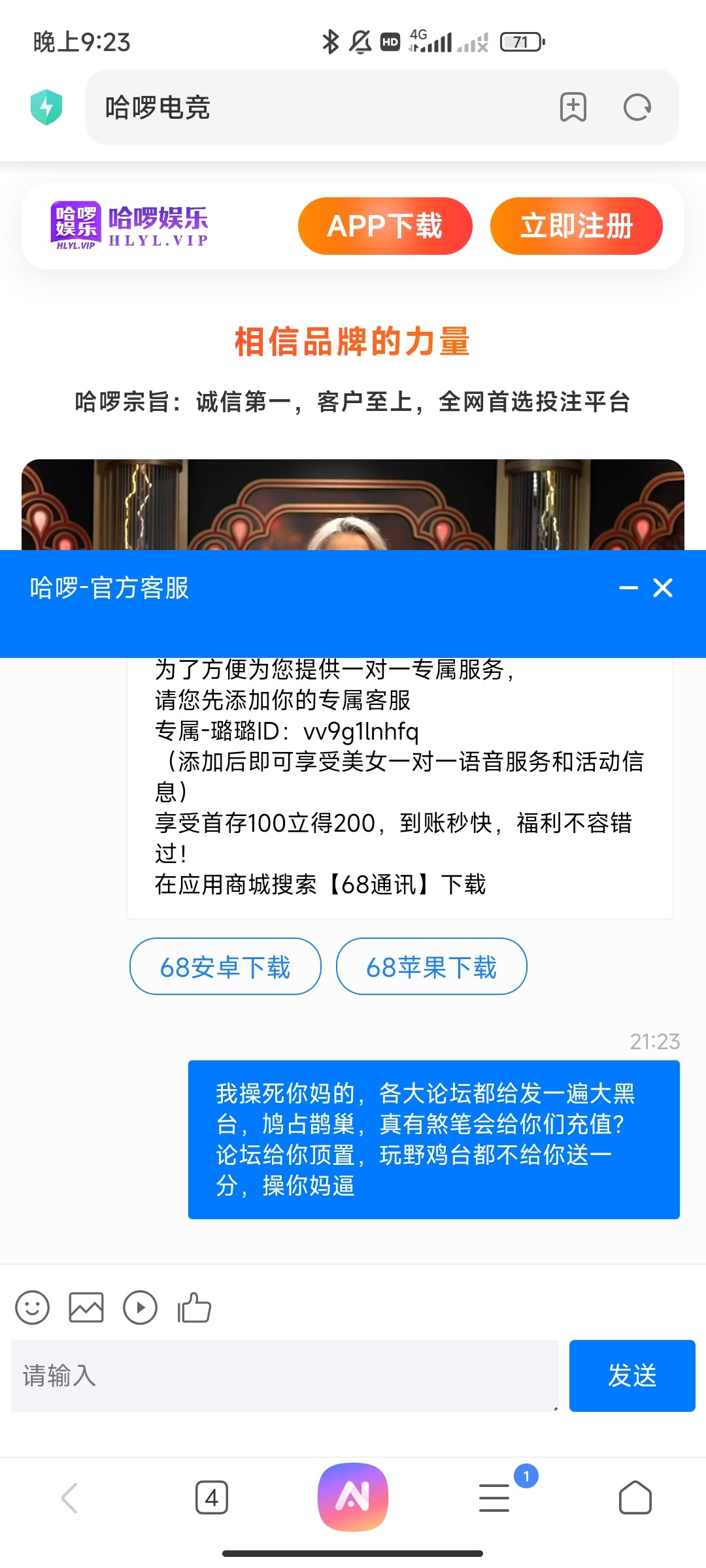Image resolution: width=706 pixels, height=1568 pixels.
Task: Reload the current page
Action: (x=637, y=107)
